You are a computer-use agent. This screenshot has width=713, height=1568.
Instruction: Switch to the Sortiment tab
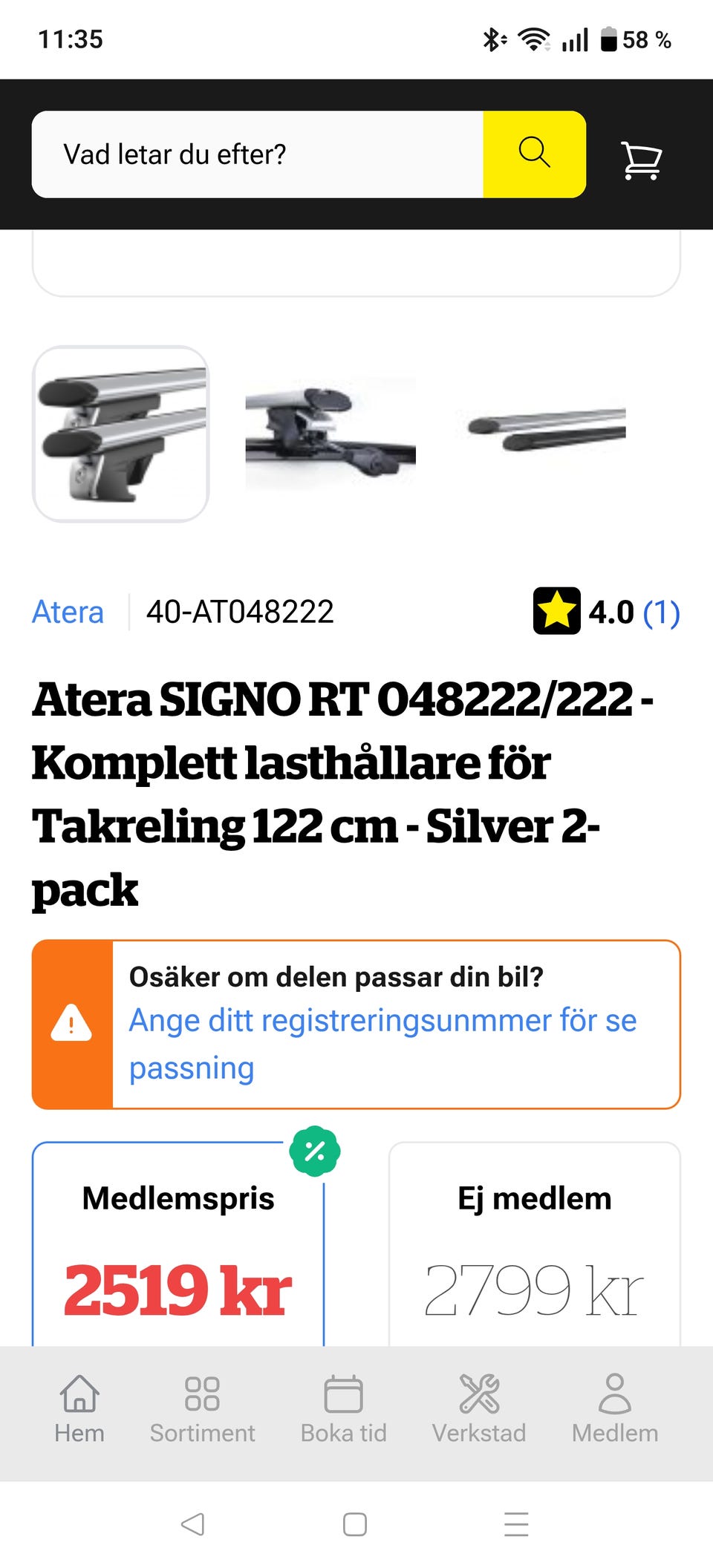(202, 1409)
